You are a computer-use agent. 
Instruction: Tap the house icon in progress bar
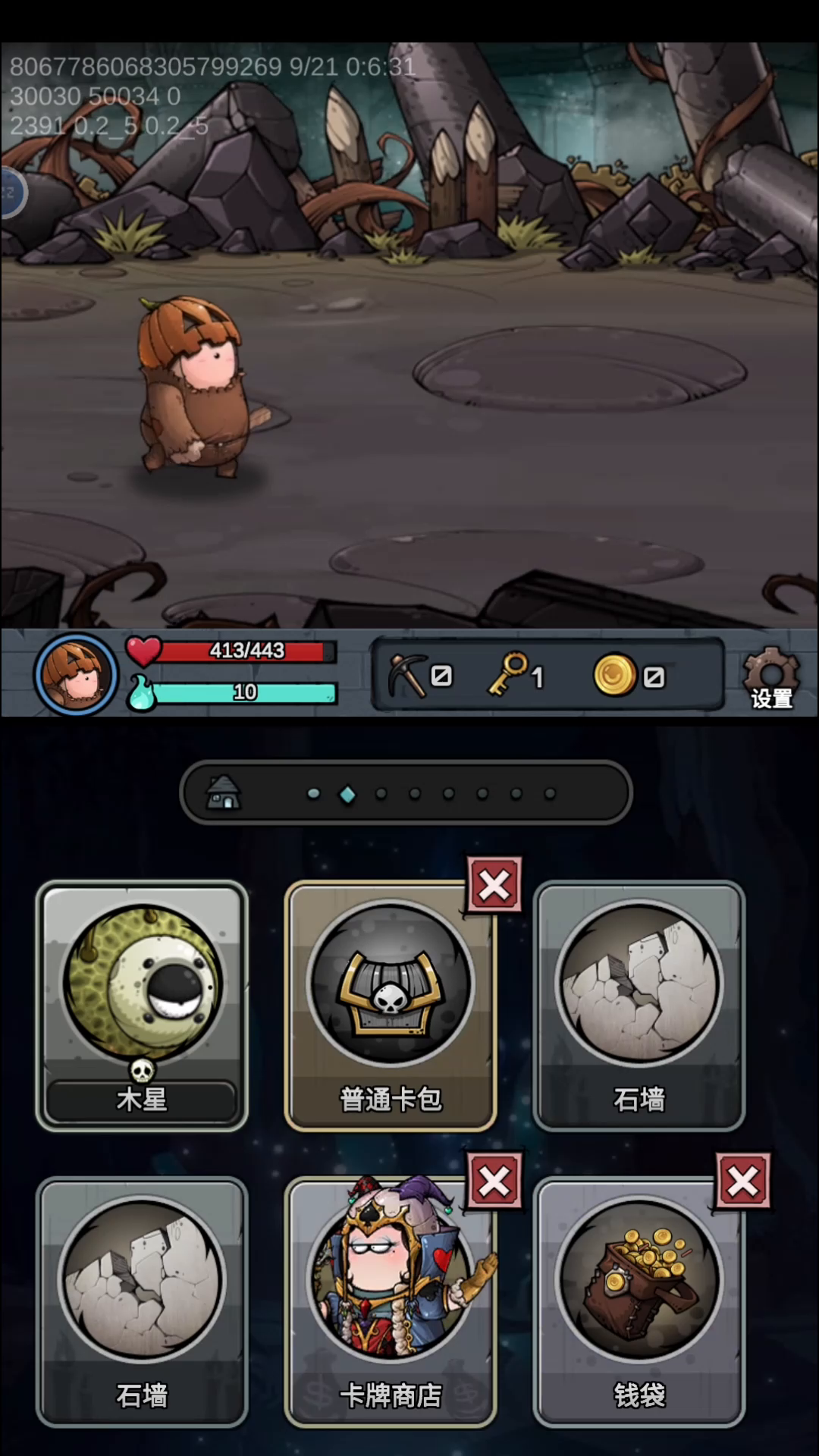click(224, 792)
